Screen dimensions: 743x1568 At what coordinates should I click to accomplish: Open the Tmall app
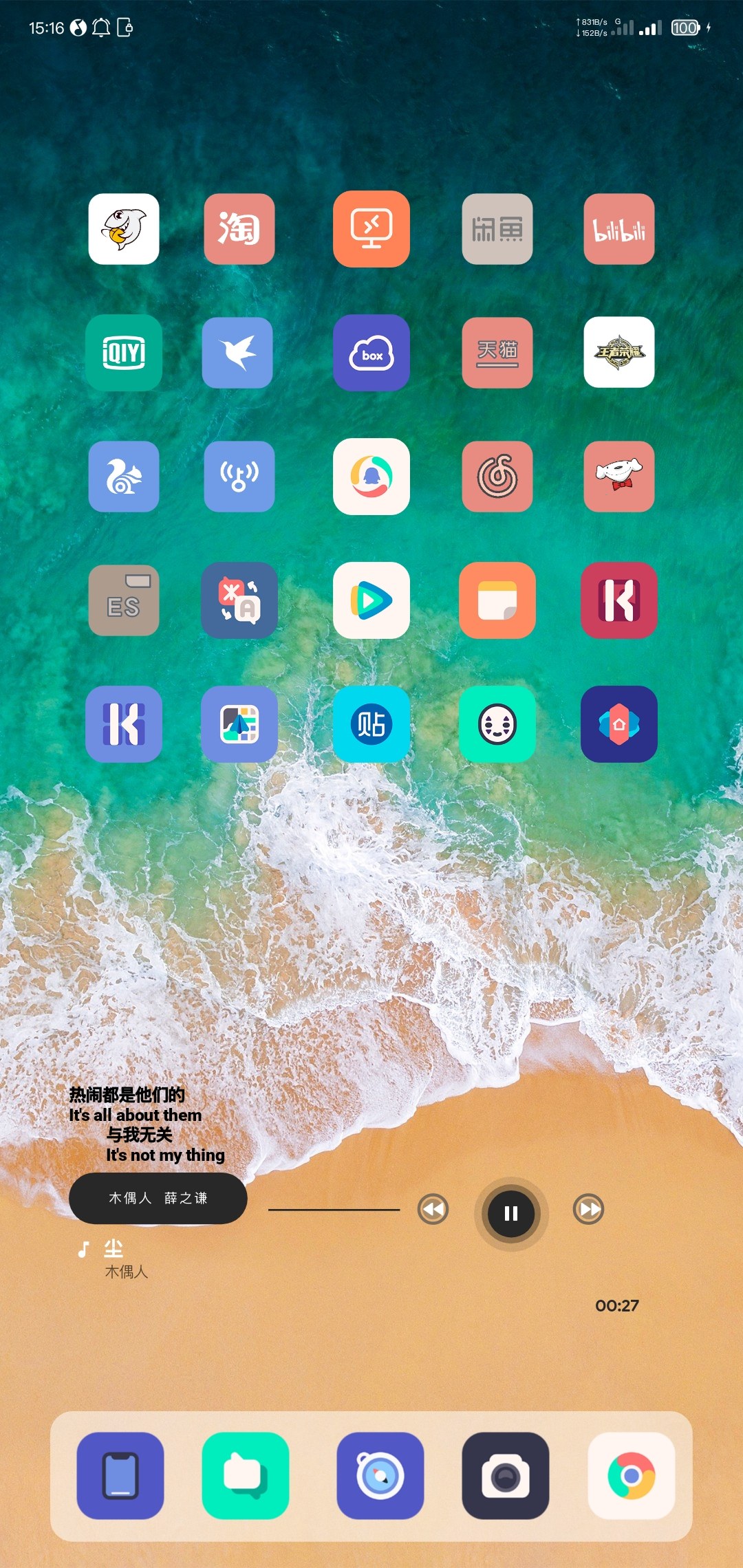pyautogui.click(x=497, y=353)
